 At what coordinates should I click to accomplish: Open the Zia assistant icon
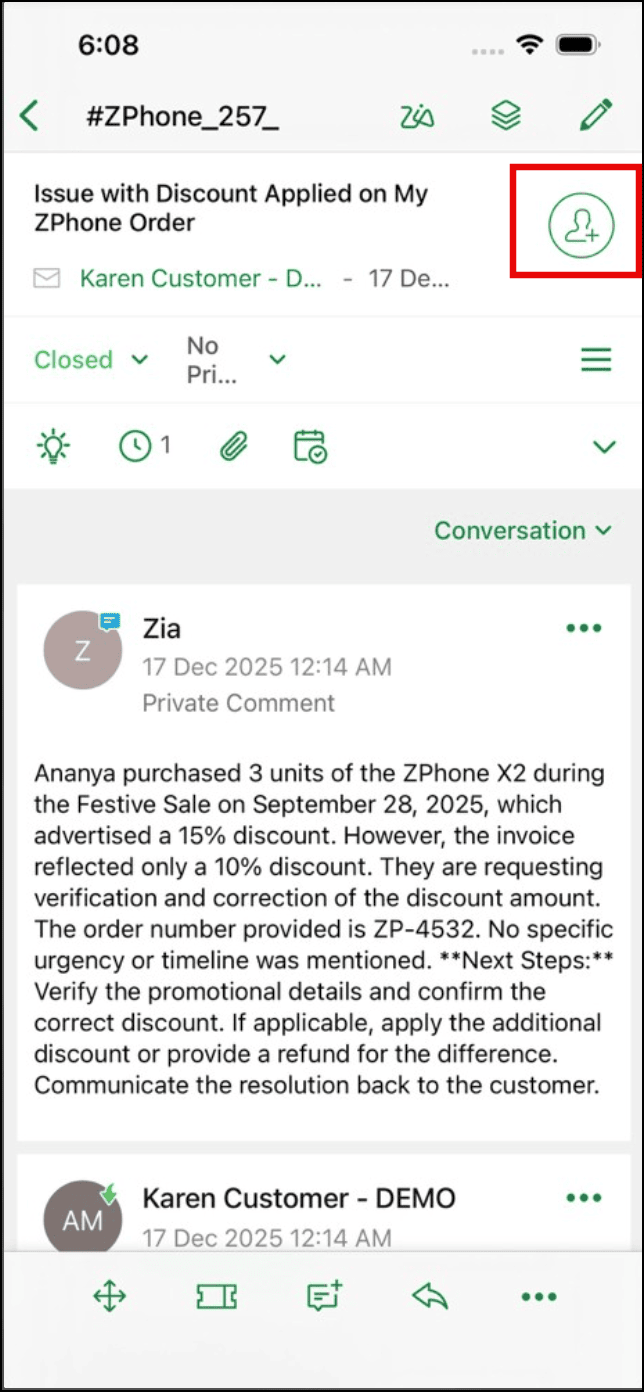click(417, 117)
